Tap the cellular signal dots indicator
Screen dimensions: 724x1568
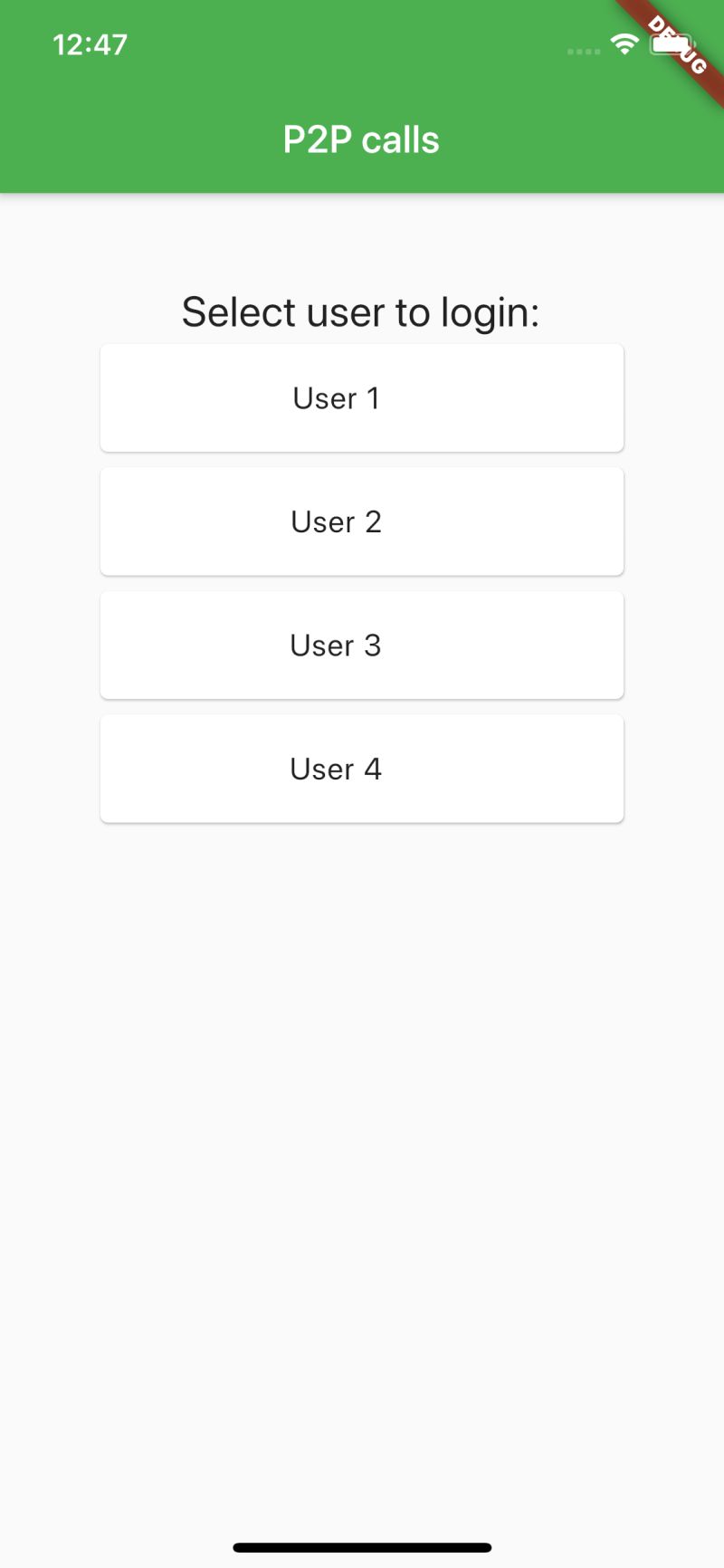[x=583, y=52]
